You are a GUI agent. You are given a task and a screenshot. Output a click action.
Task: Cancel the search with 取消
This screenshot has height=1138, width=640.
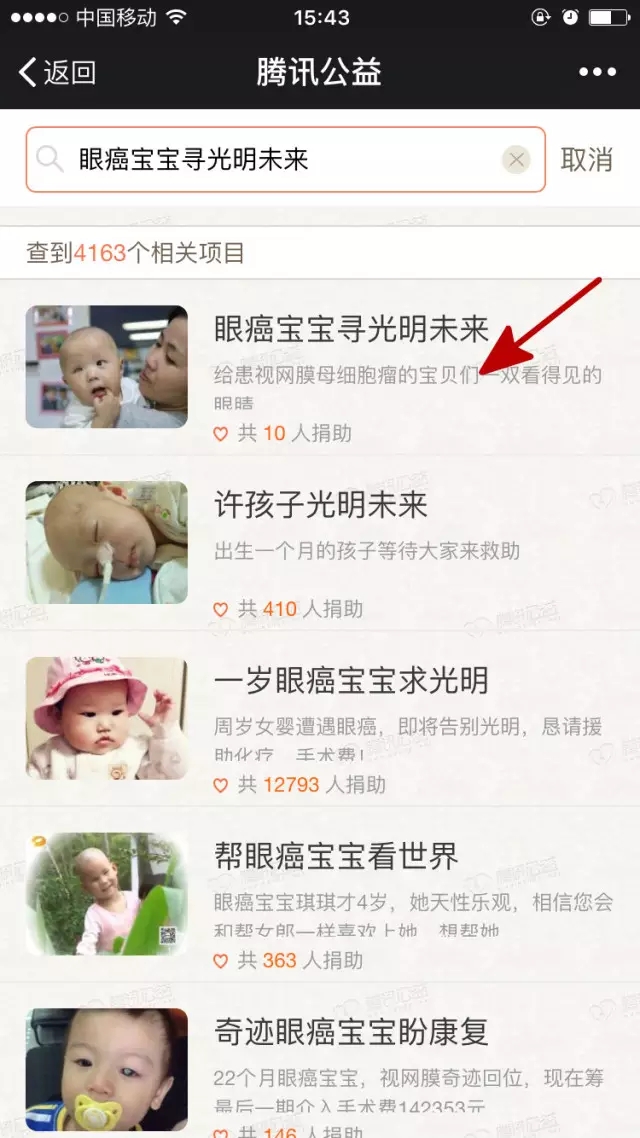click(x=587, y=160)
